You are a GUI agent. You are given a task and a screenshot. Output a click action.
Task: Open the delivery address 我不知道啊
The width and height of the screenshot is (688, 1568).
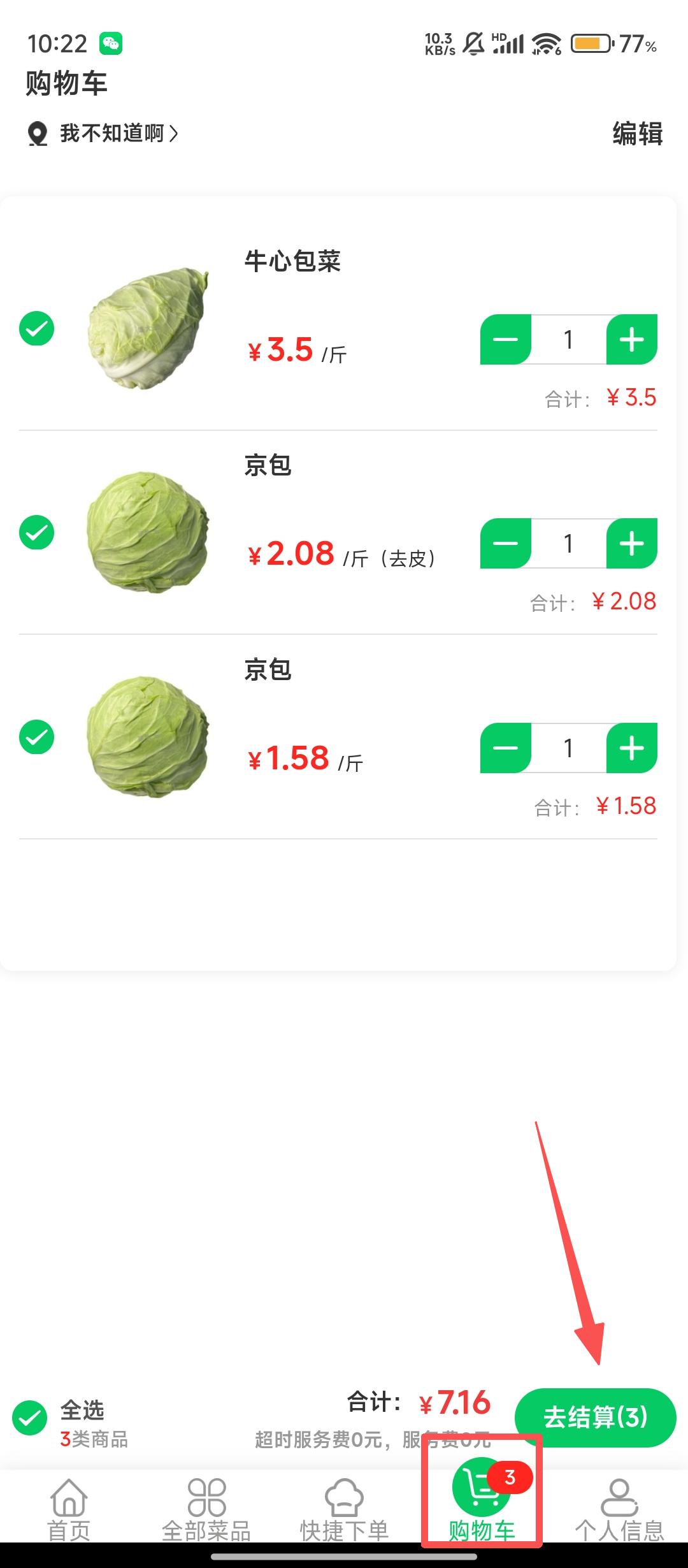111,134
